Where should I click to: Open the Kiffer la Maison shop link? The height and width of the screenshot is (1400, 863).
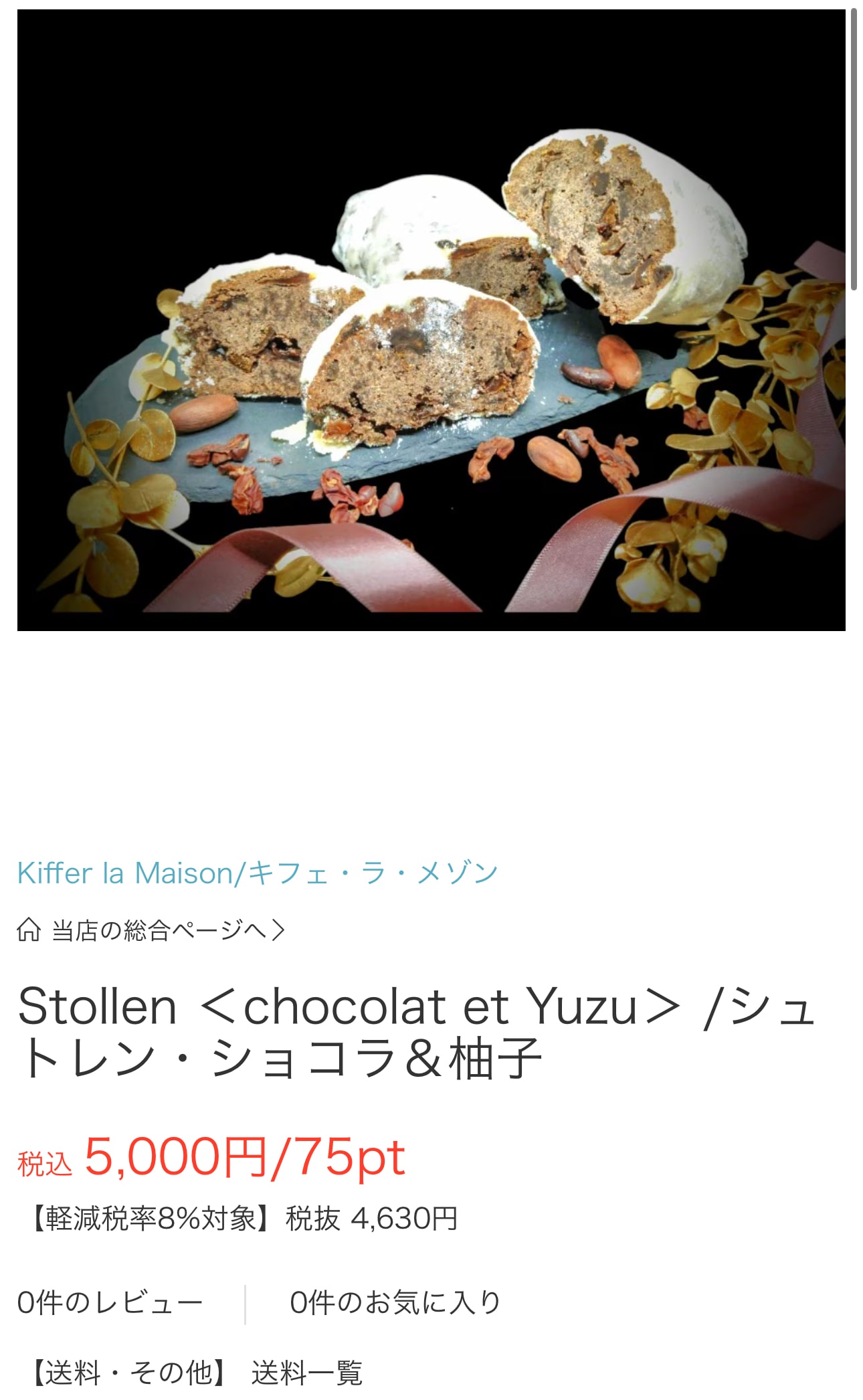[258, 873]
